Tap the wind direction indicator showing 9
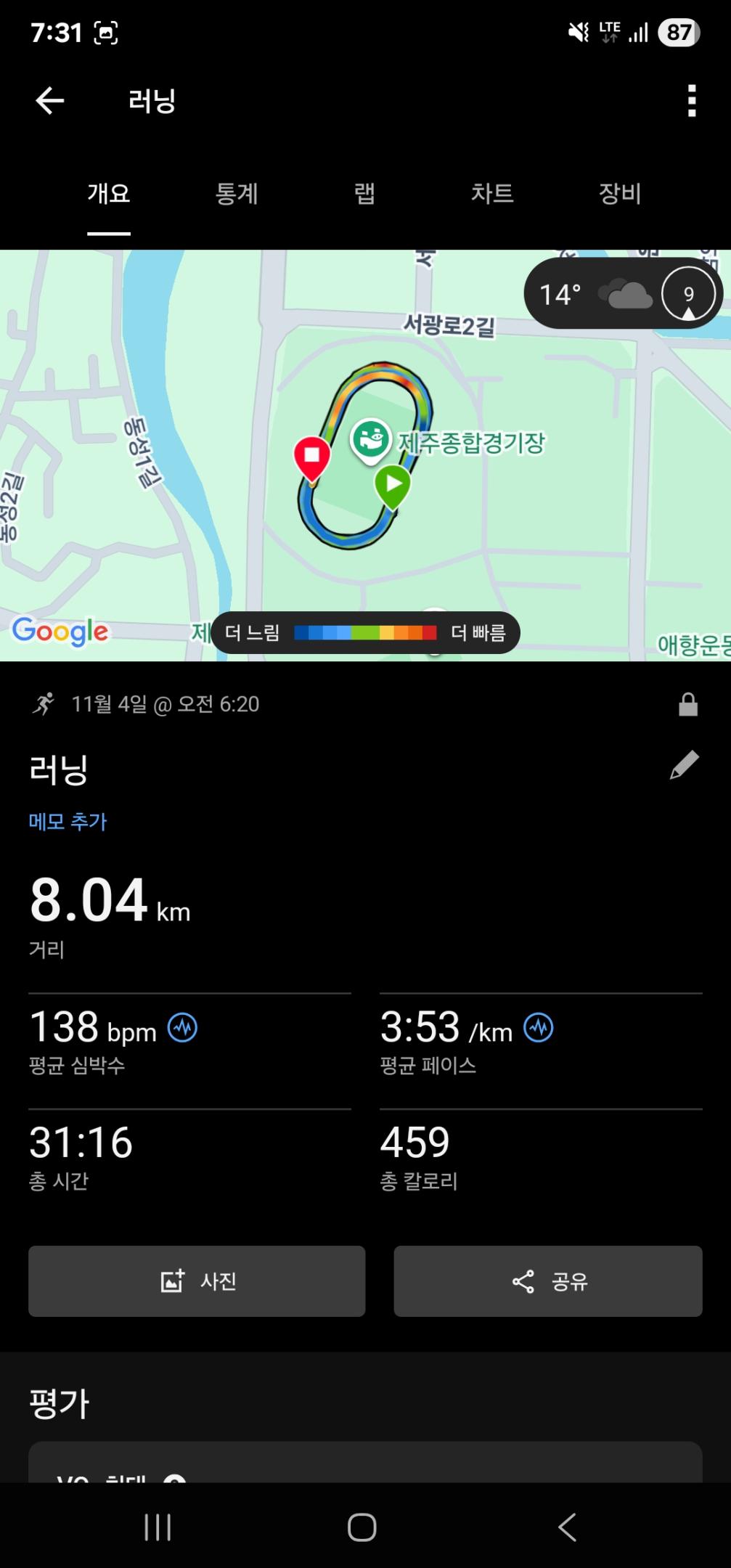This screenshot has height=1568, width=731. [x=687, y=294]
